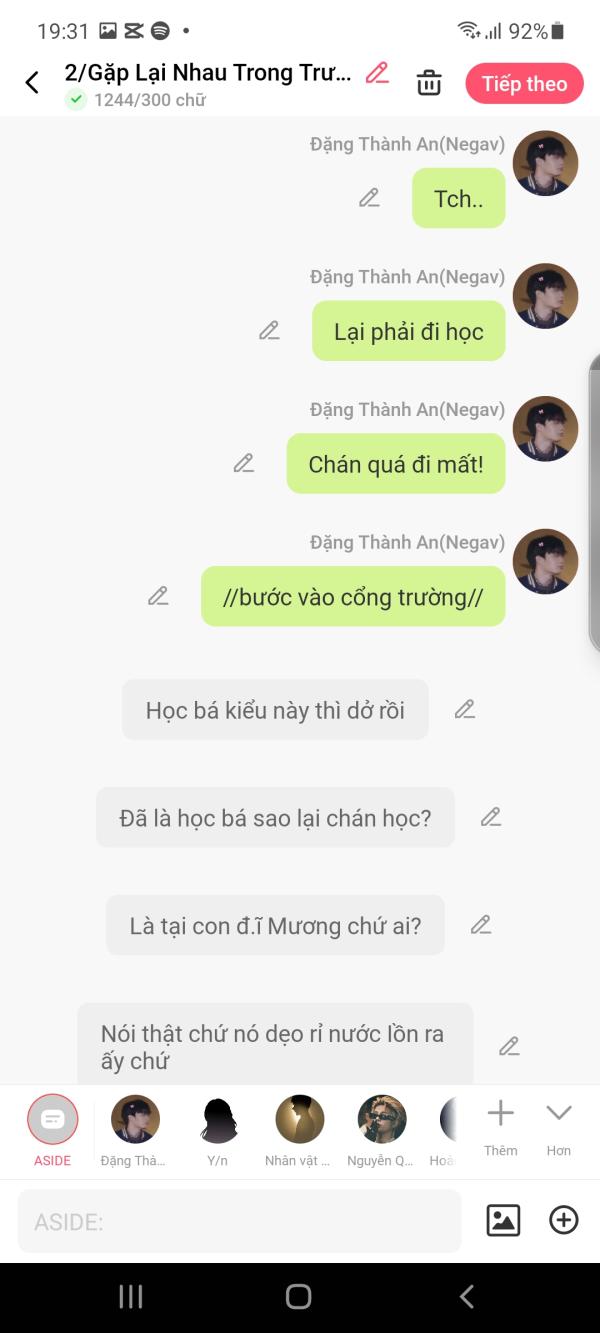The image size is (600, 1333).
Task: Edit the "Học bá kiểu này thì dở rồi" aside
Action: (464, 709)
